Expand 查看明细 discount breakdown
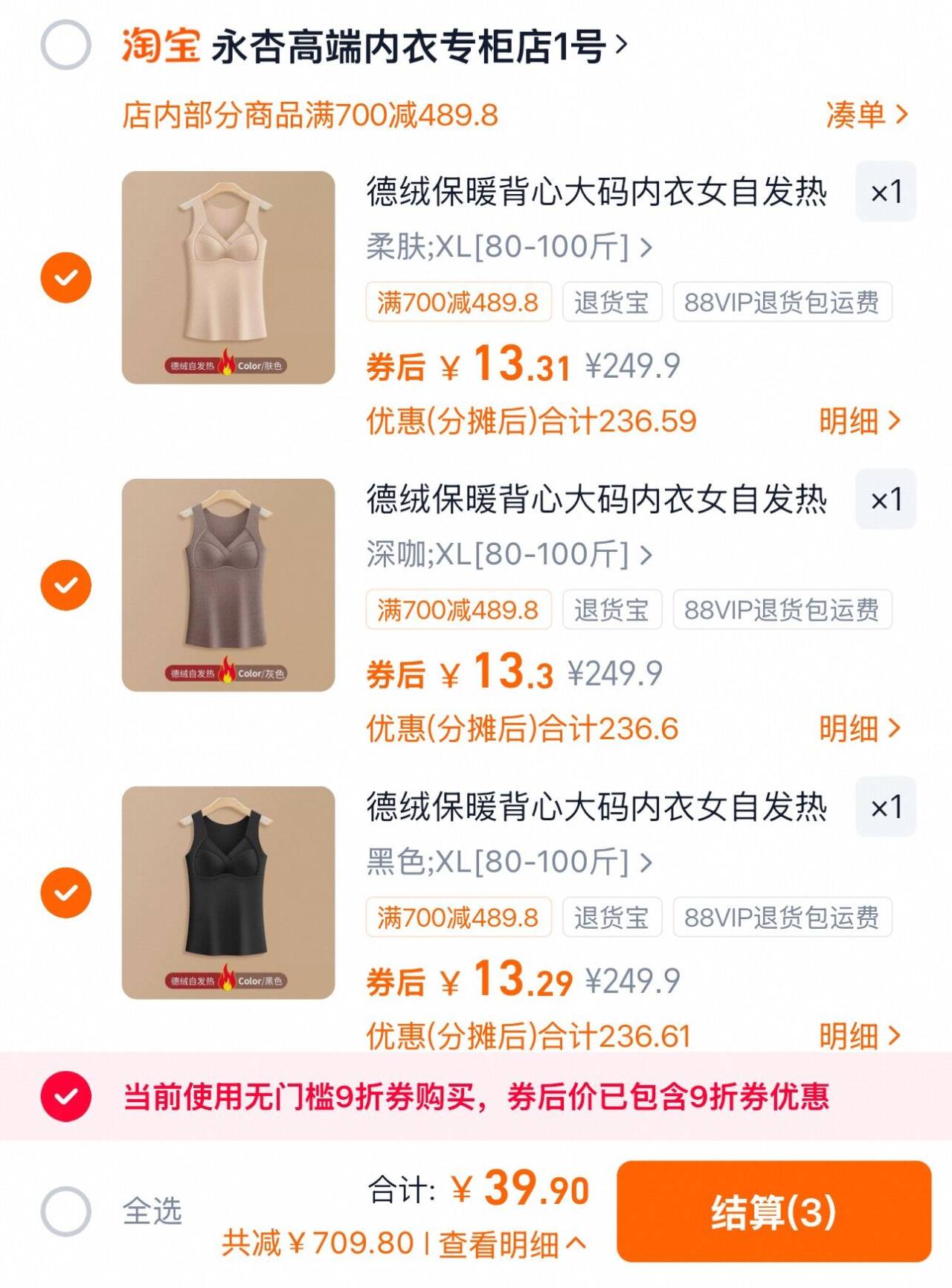Viewport: 952px width, 1288px height. point(511,1243)
